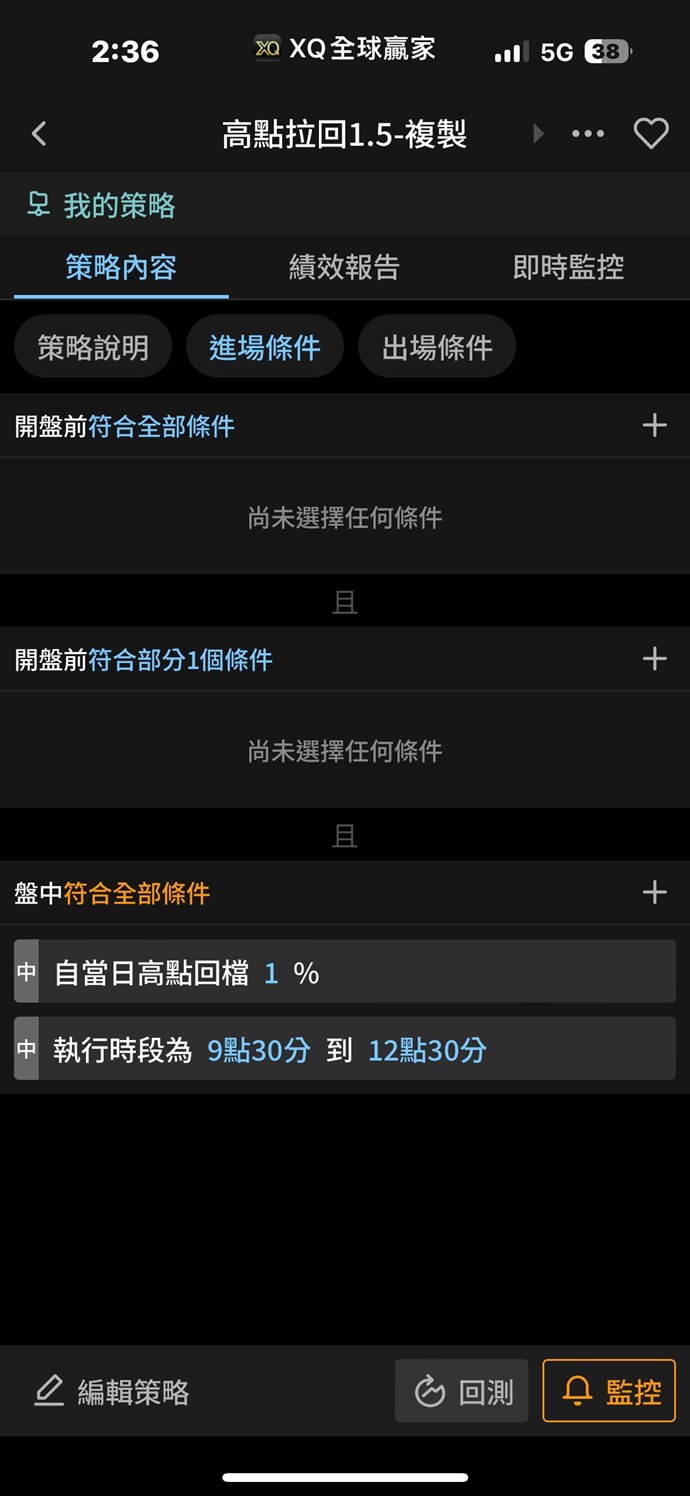Run a backtest with 回測
Screen dimensions: 690x1496
coord(462,1391)
